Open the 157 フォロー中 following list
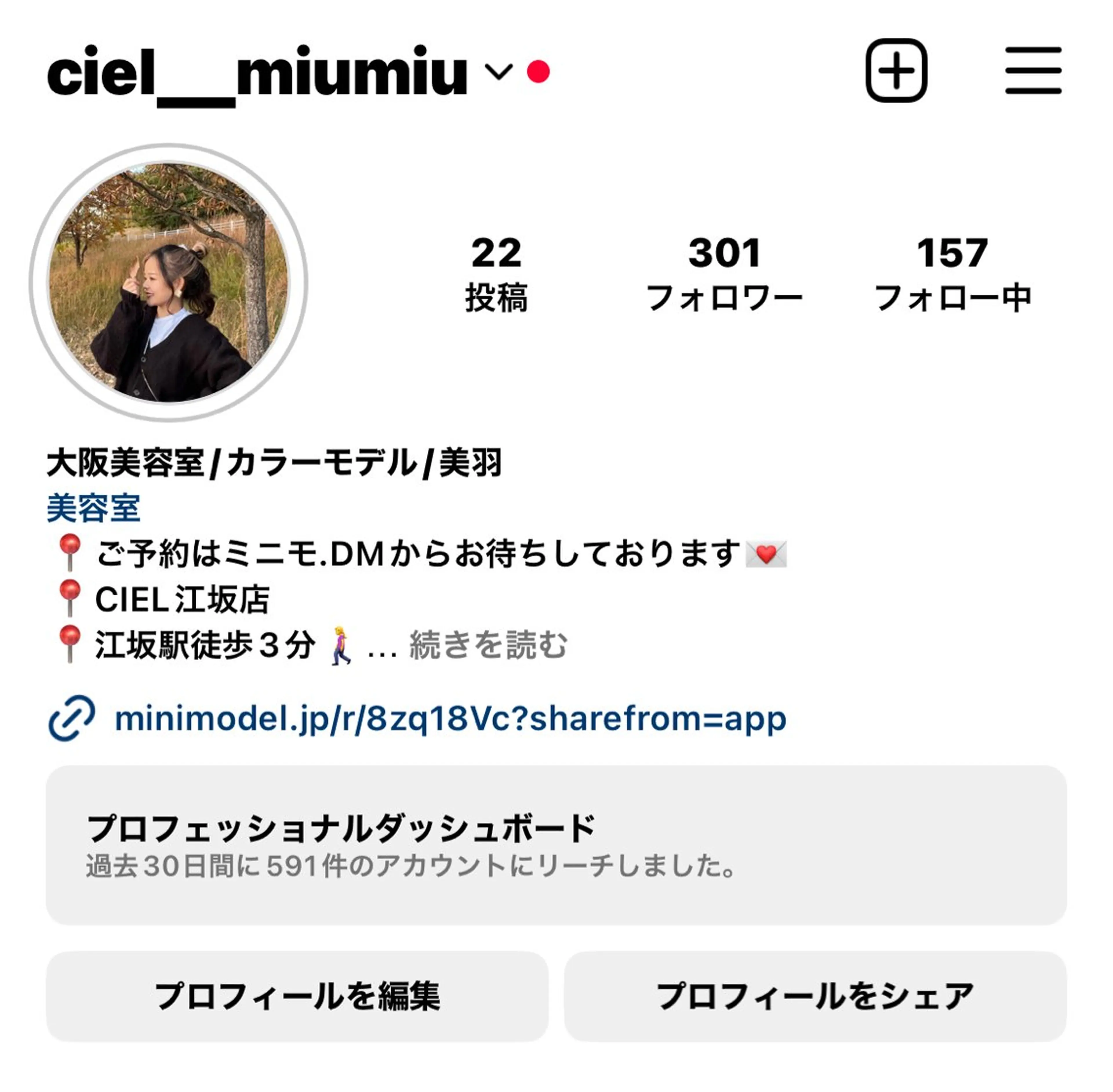 [952, 274]
